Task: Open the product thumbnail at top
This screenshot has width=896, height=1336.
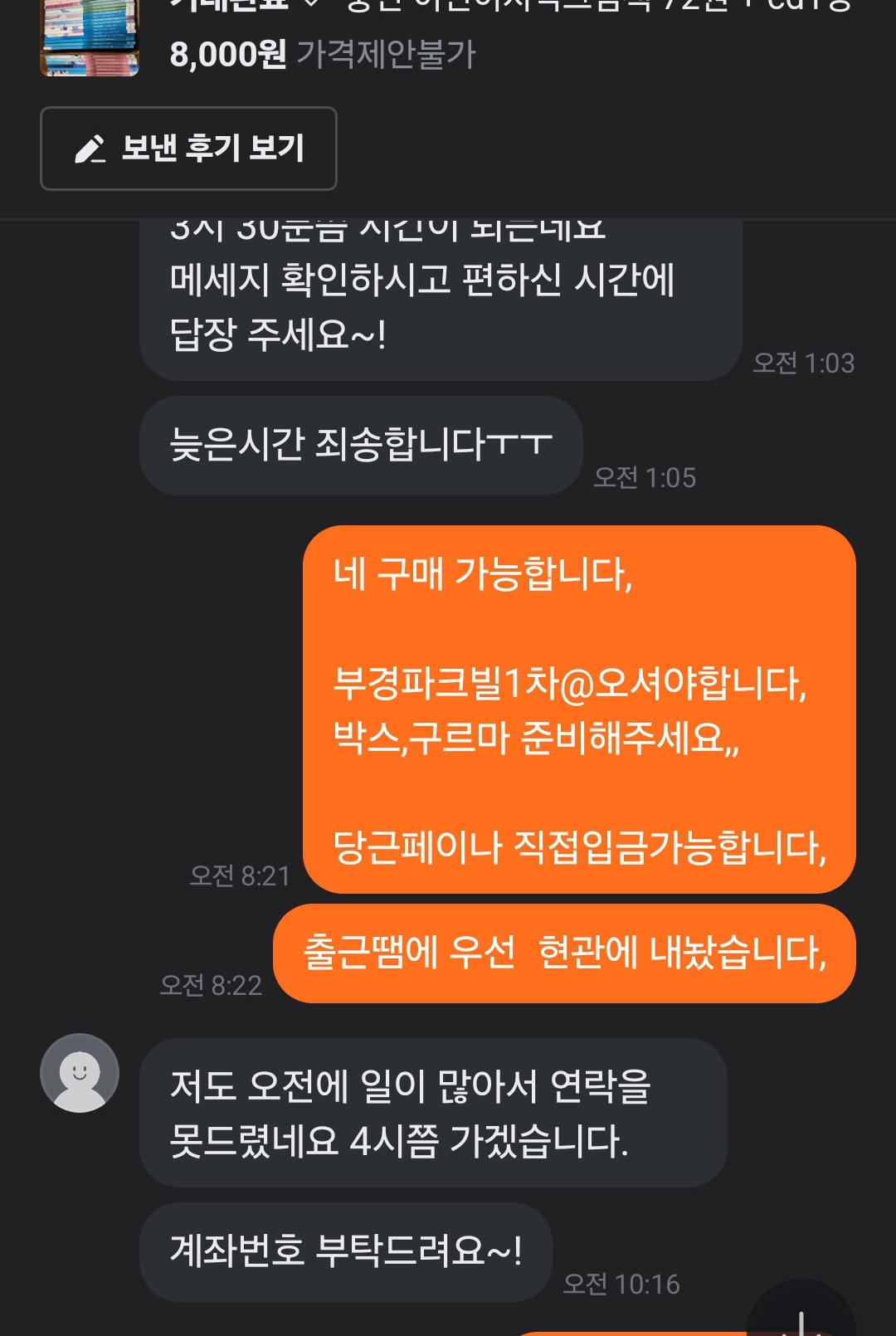Action: (x=90, y=37)
